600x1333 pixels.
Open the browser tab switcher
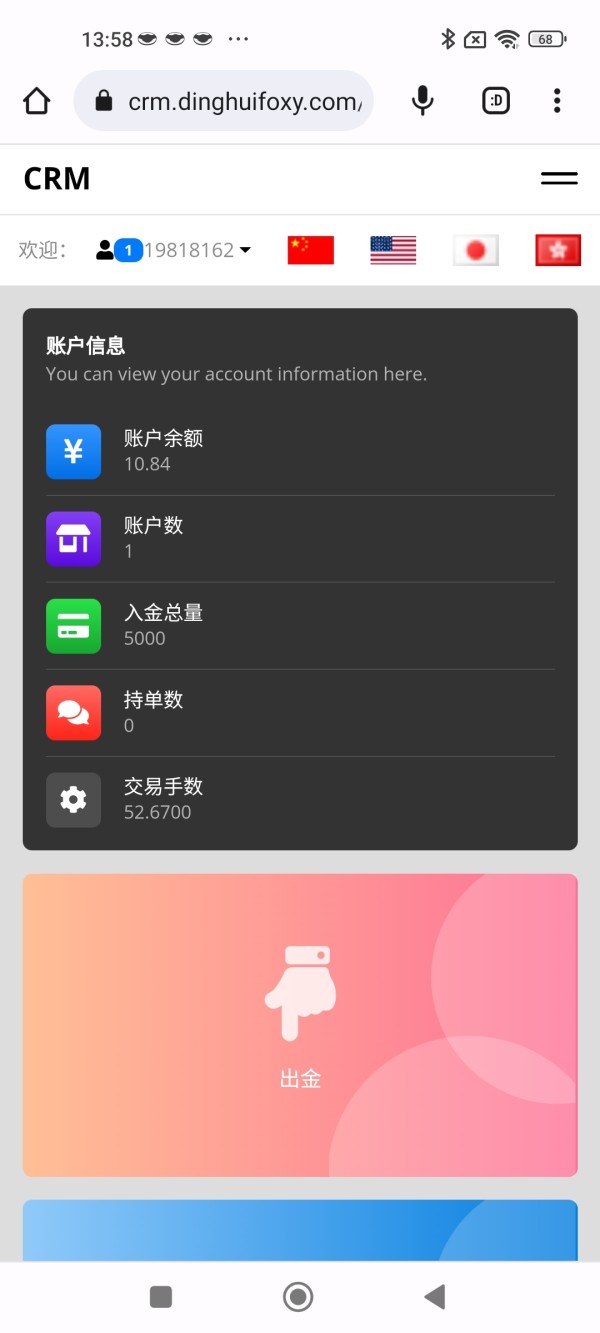[x=496, y=101]
